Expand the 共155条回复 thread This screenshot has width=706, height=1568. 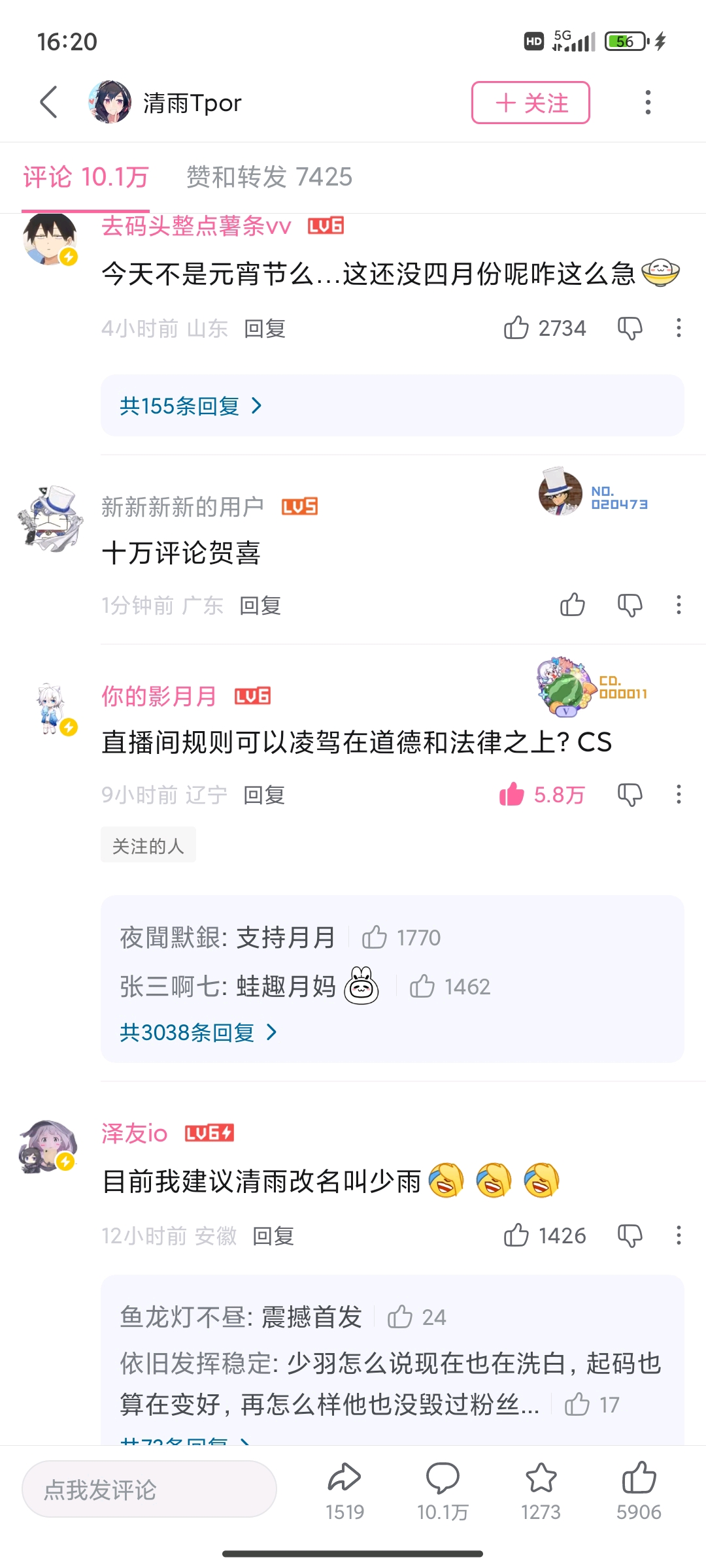pyautogui.click(x=190, y=406)
